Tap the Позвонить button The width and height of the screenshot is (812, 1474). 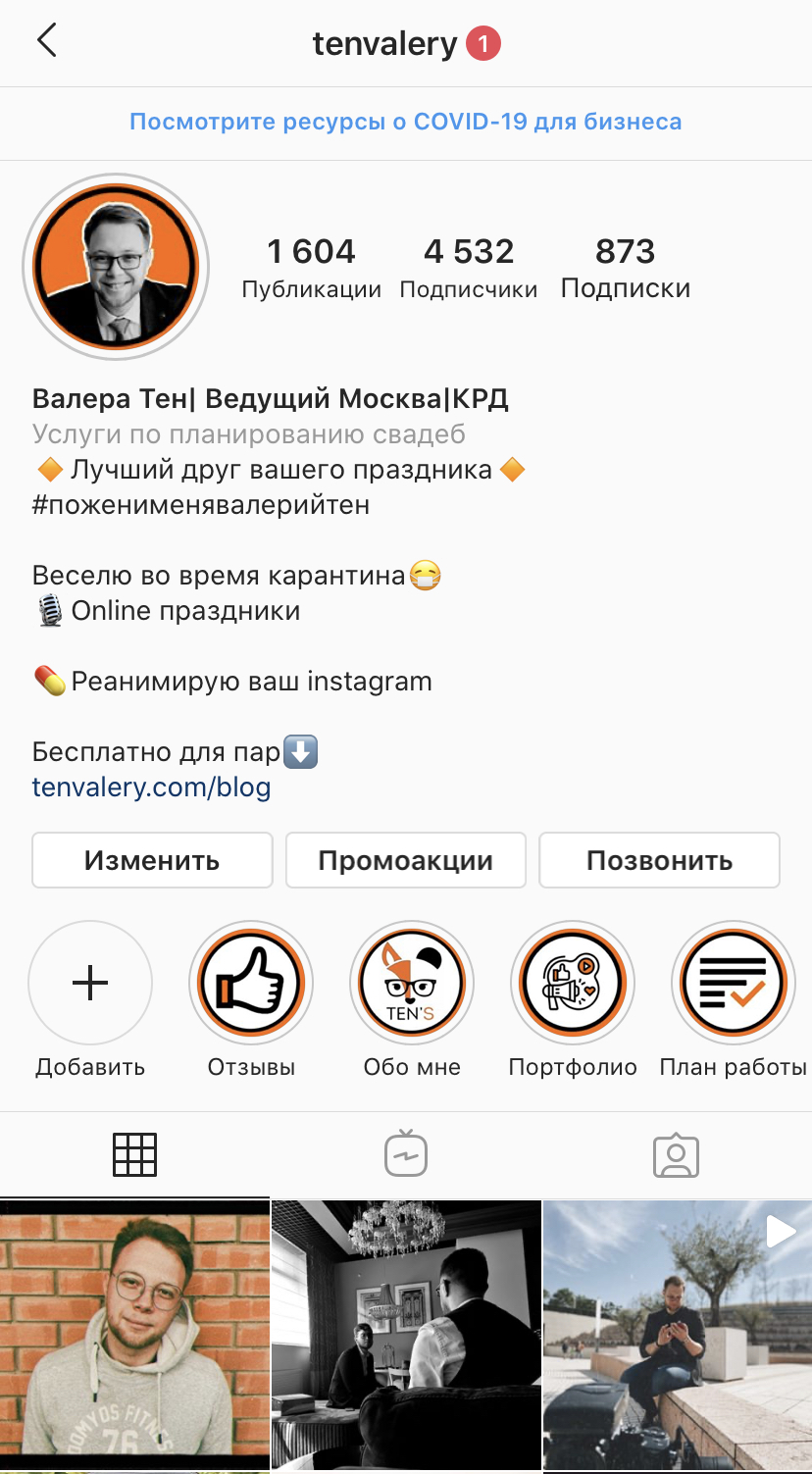[x=659, y=860]
